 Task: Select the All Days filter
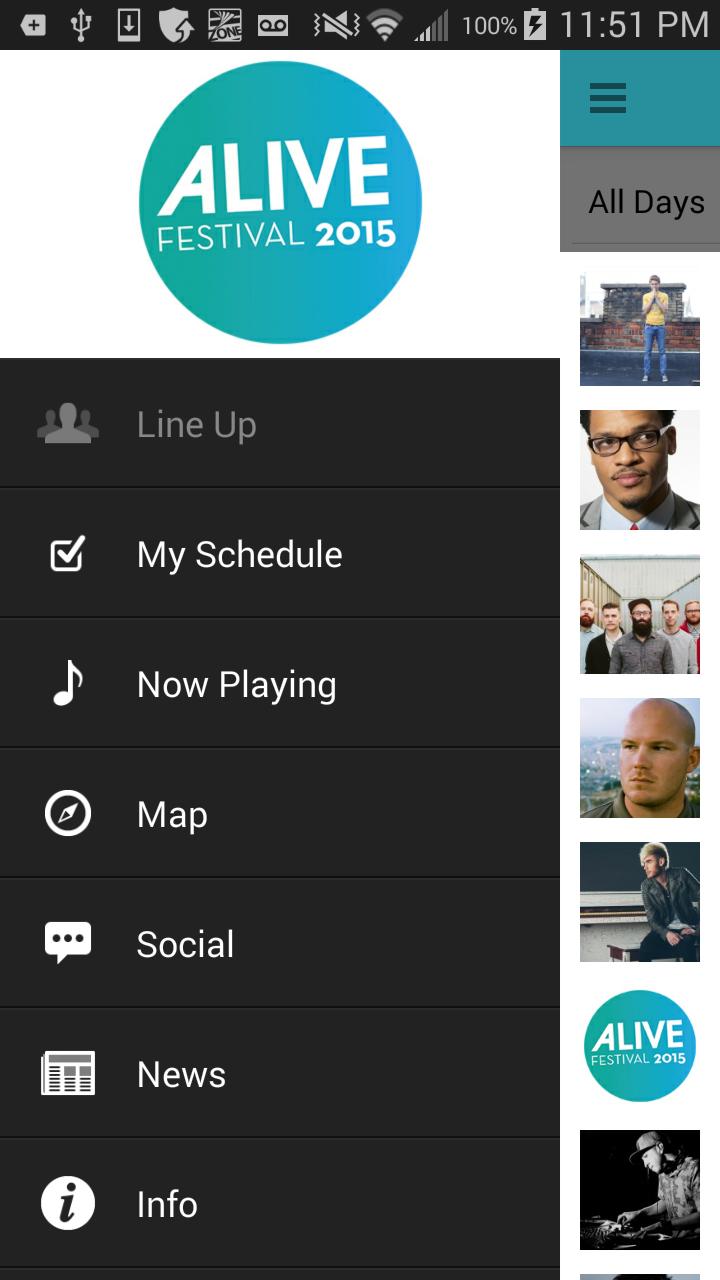click(x=646, y=202)
